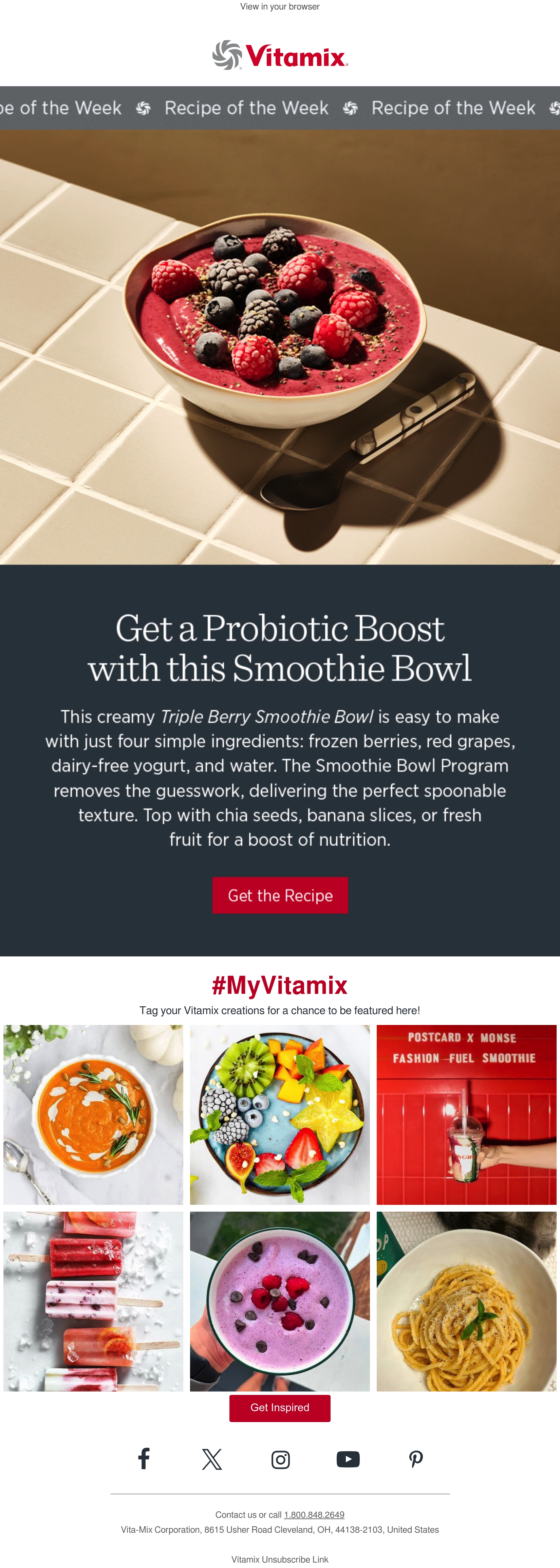Go to the Vitamix YouTube channel
The width and height of the screenshot is (560, 1568).
click(x=348, y=1459)
